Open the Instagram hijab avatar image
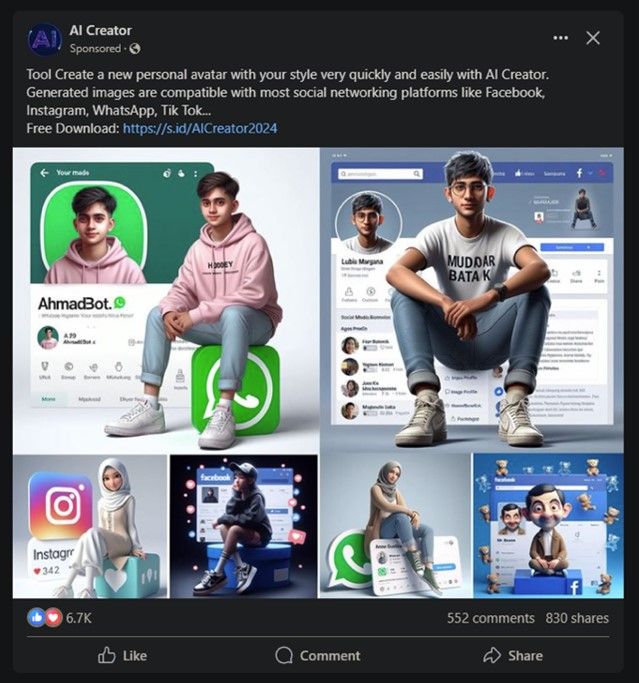 coord(90,526)
